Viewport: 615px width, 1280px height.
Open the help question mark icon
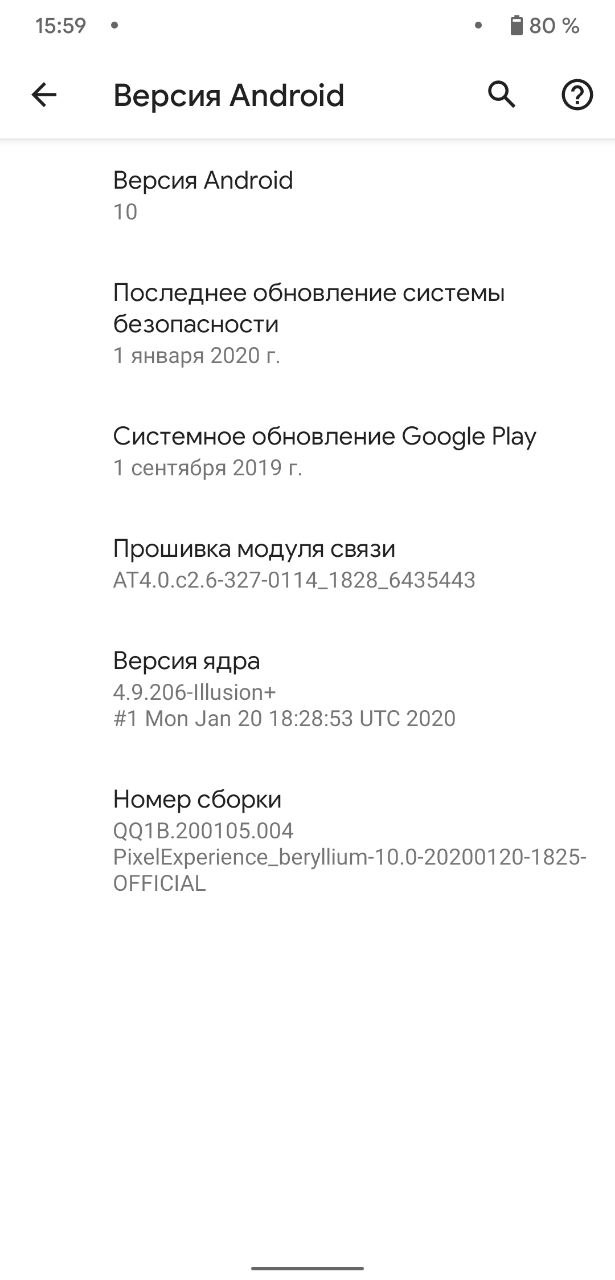click(x=577, y=95)
